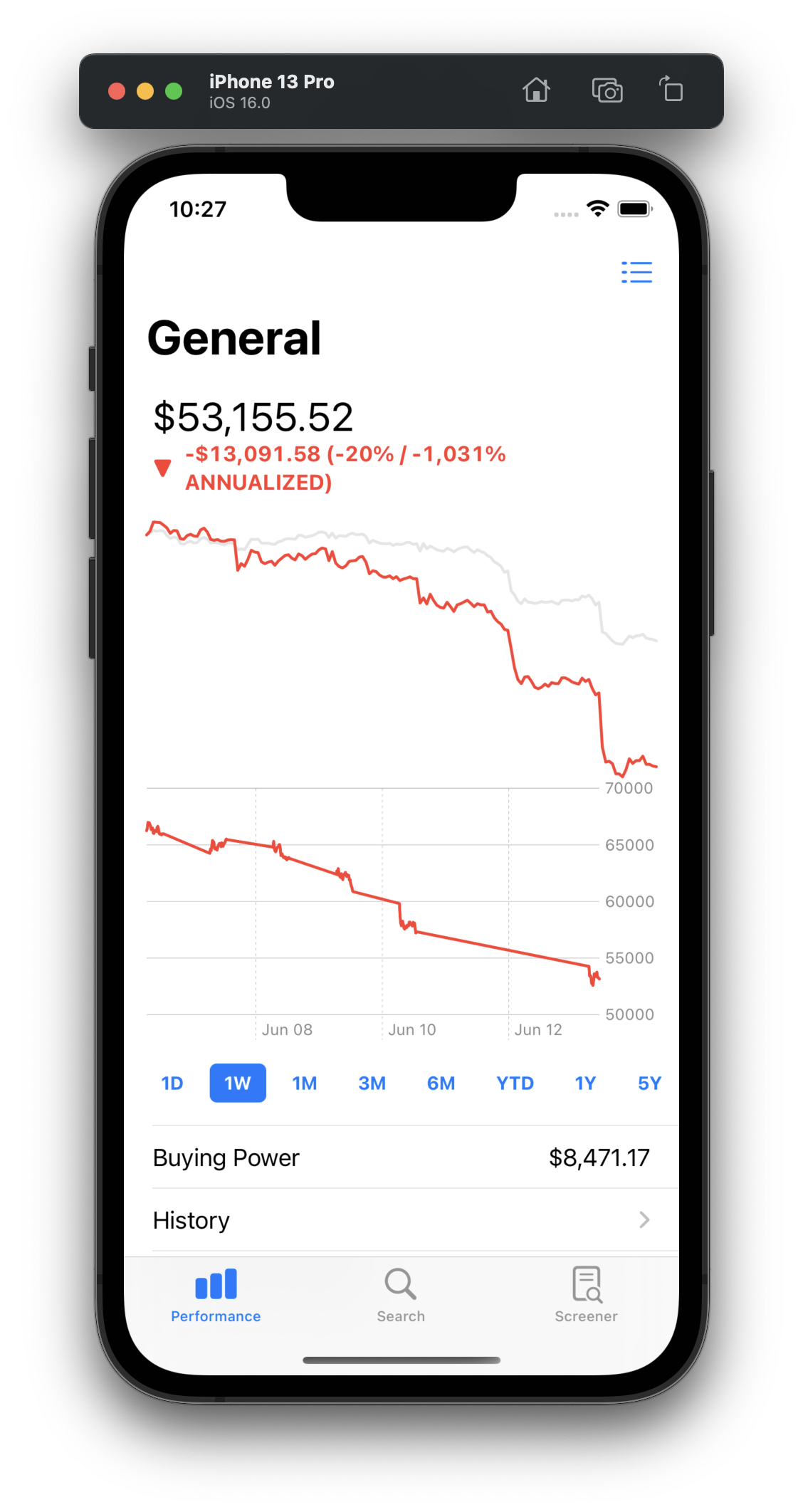Select the 5Y time range
This screenshot has height=1512, width=803.
click(x=650, y=1083)
